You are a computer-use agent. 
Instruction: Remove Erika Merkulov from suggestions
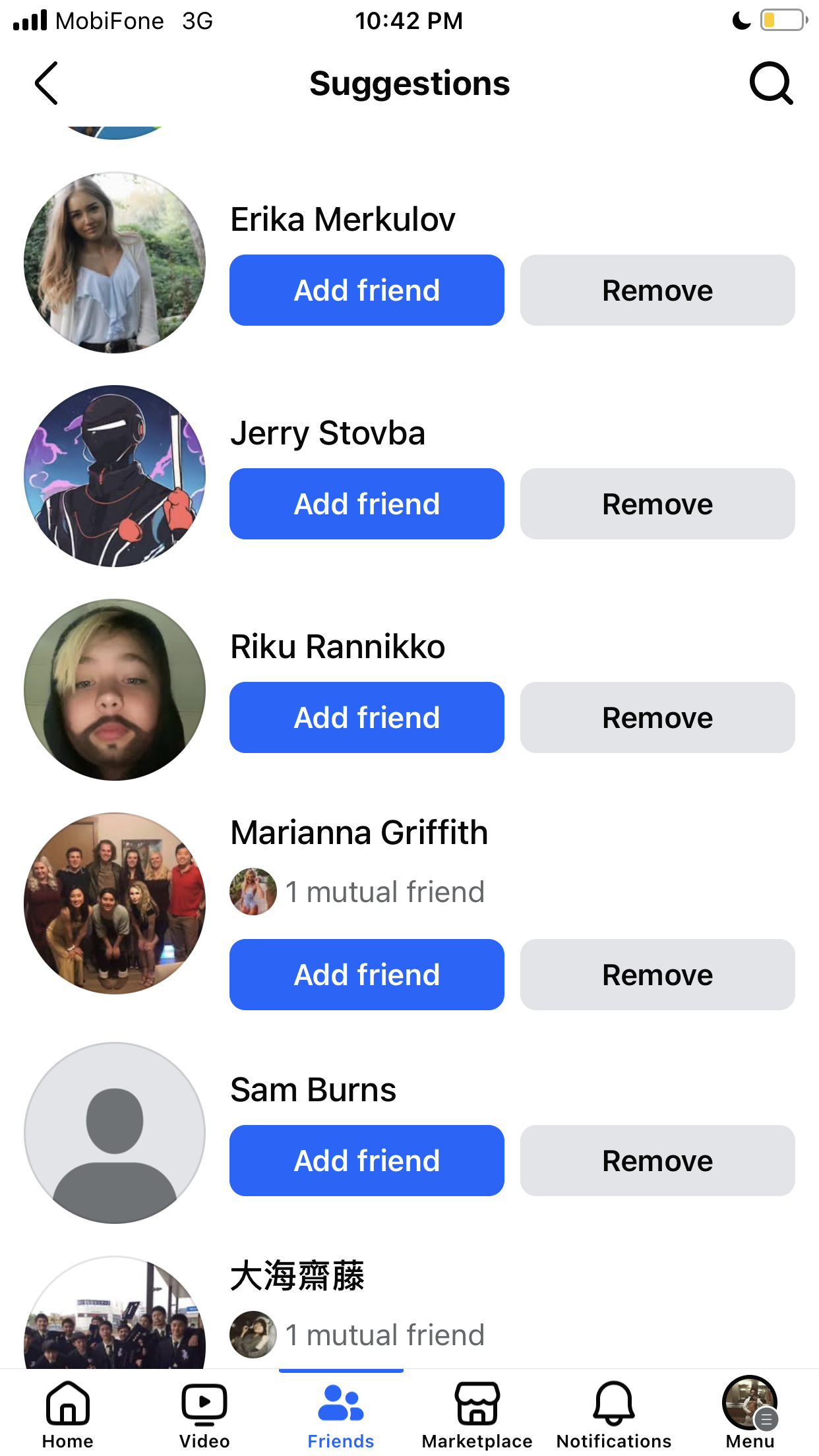(x=657, y=290)
